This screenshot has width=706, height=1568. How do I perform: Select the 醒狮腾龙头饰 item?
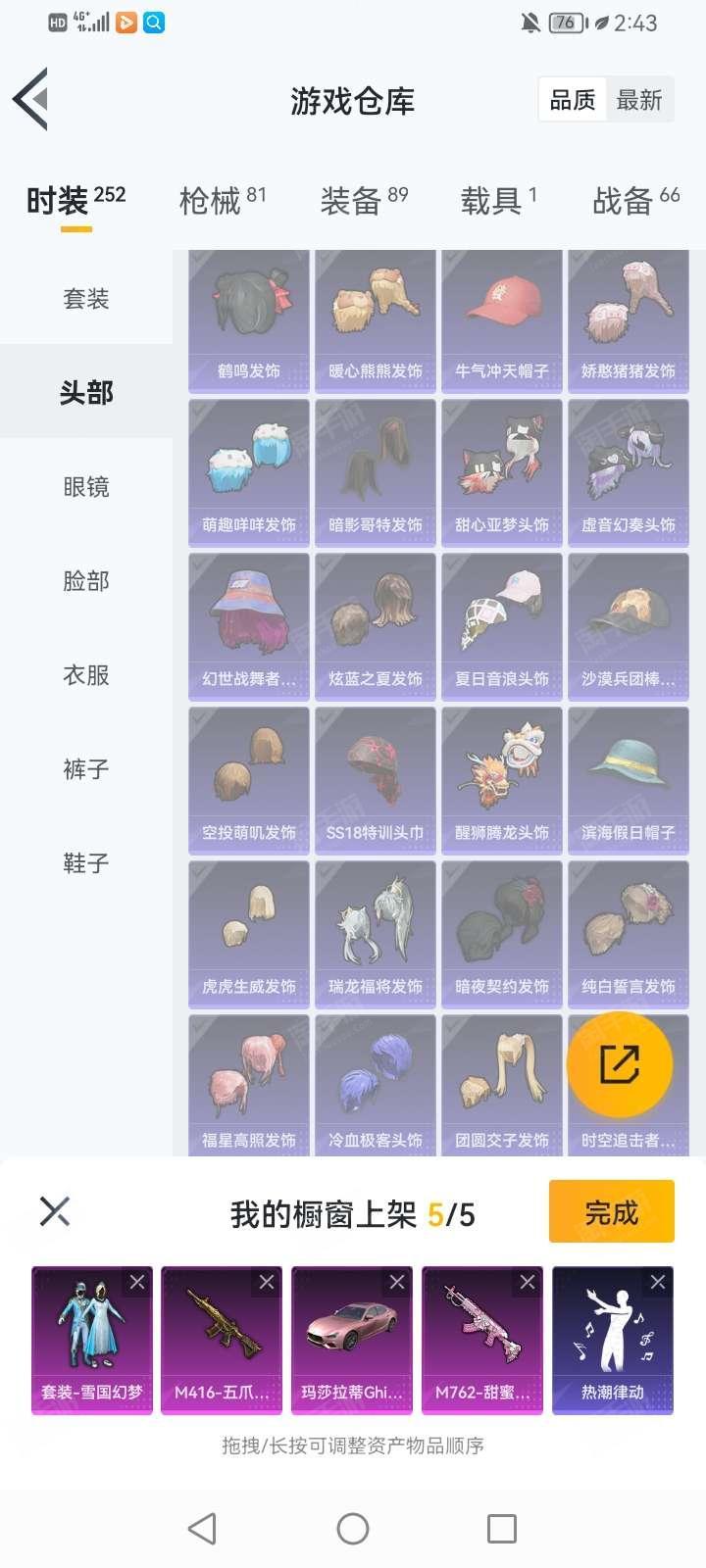click(502, 776)
